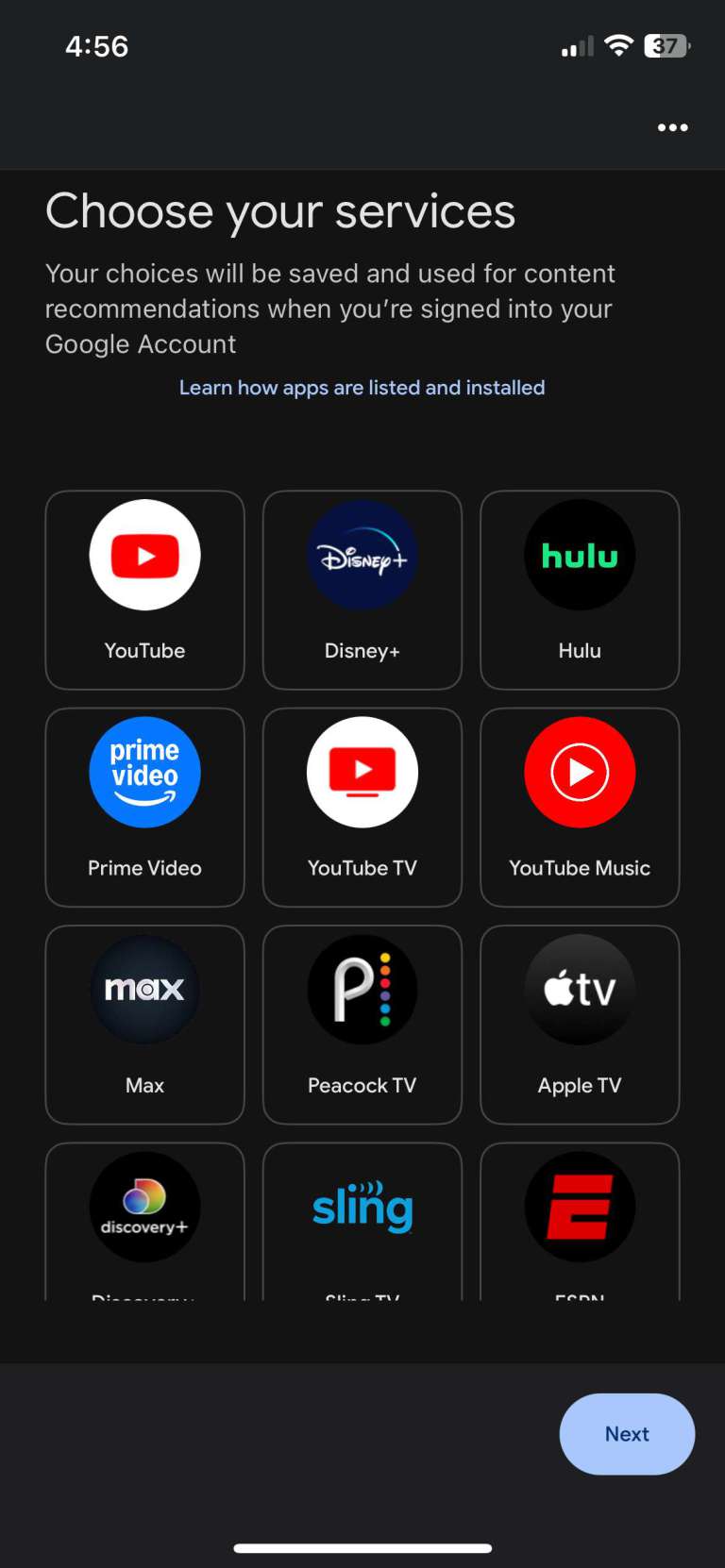Add YouTube TV to your services
The height and width of the screenshot is (1568, 725).
tap(362, 807)
